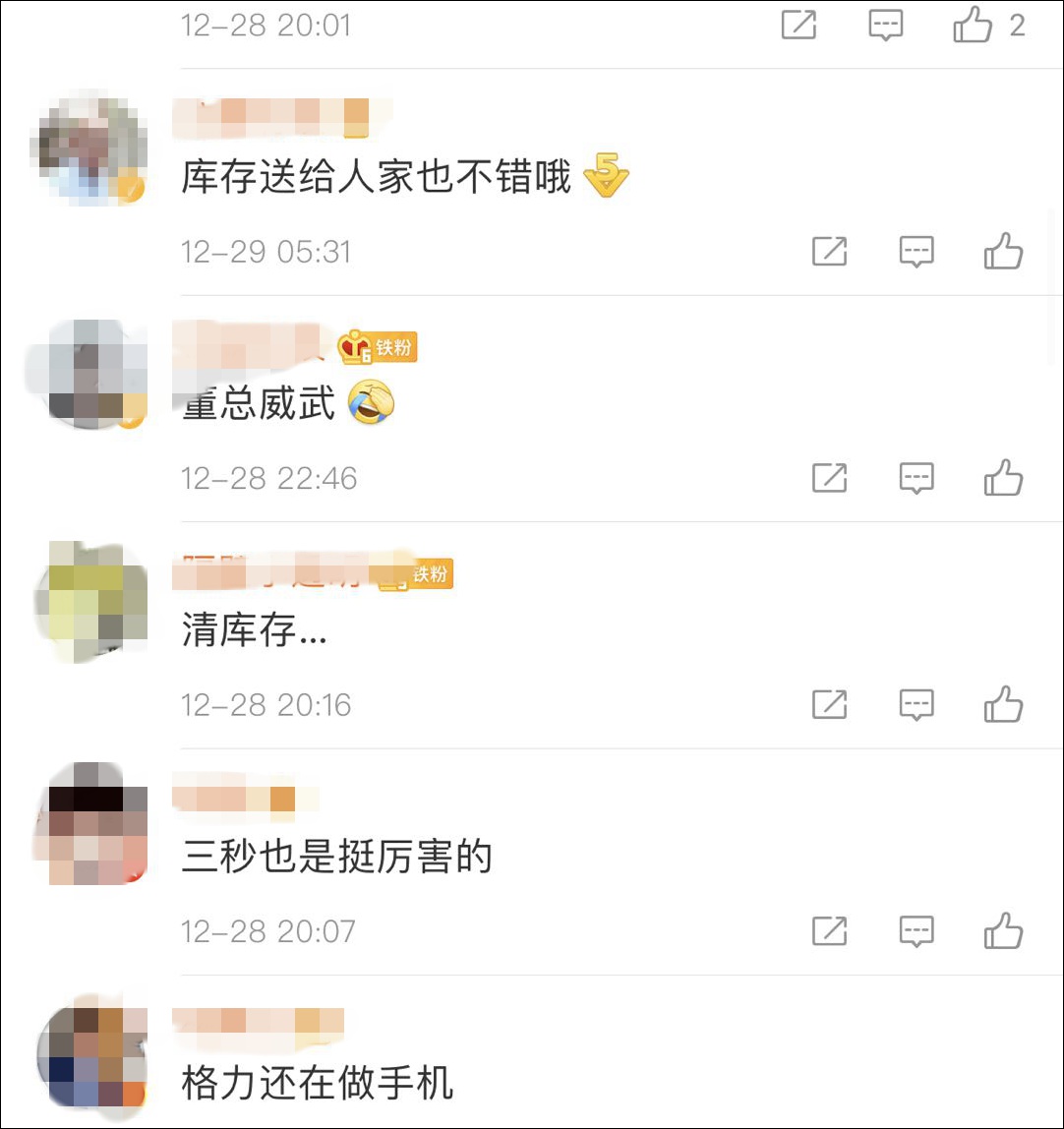Toggle like on the comment posted 12-28 22:46
Image resolution: width=1064 pixels, height=1129 pixels.
1003,479
